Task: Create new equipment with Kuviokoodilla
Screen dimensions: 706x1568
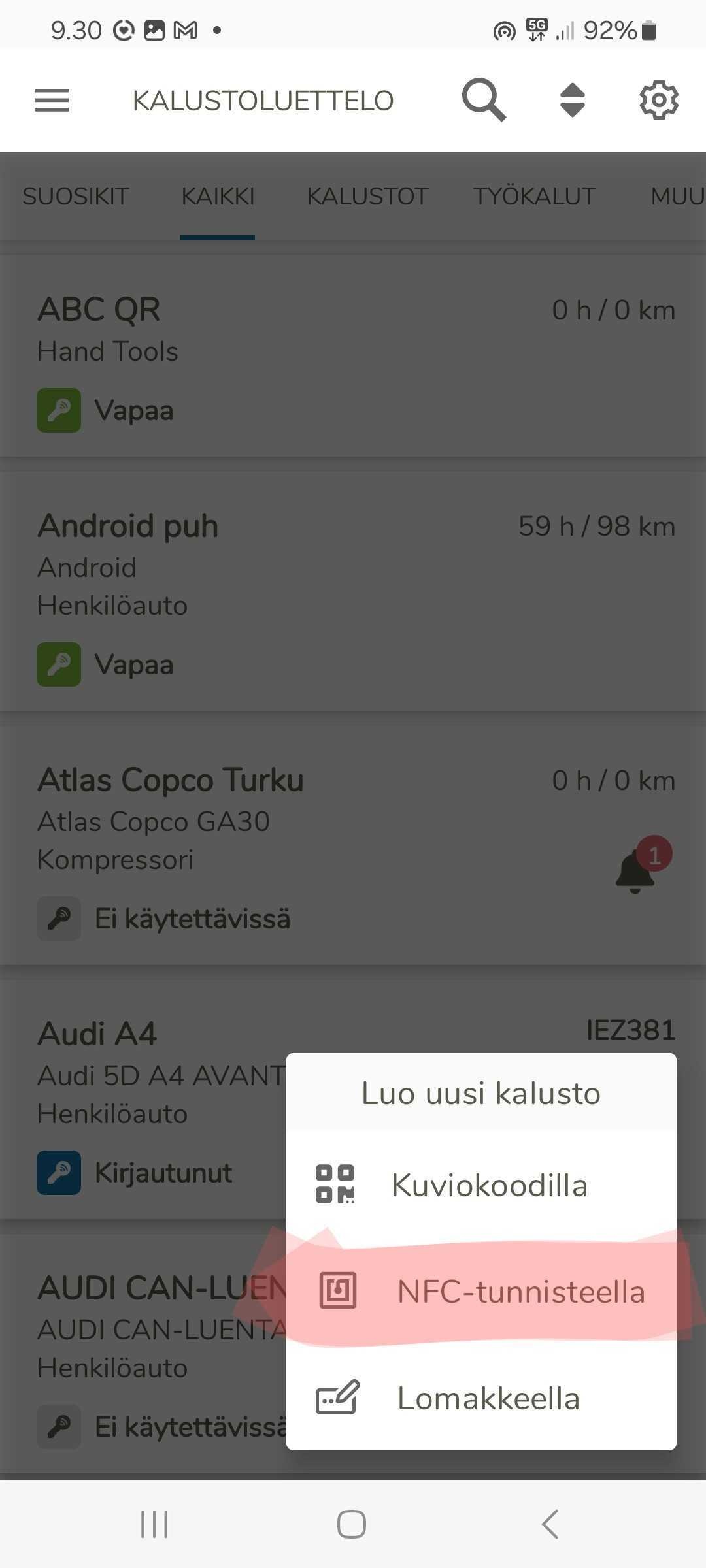Action: [481, 1184]
